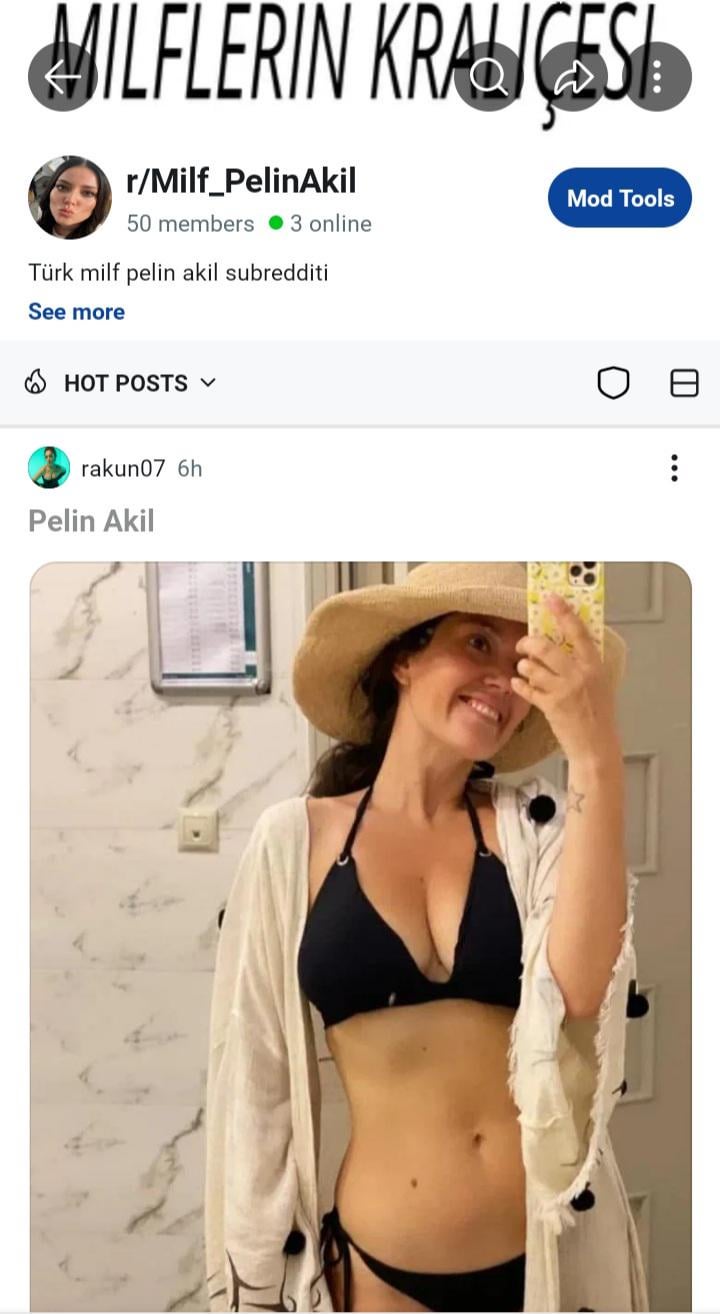Go back using the arrow icon

62,77
